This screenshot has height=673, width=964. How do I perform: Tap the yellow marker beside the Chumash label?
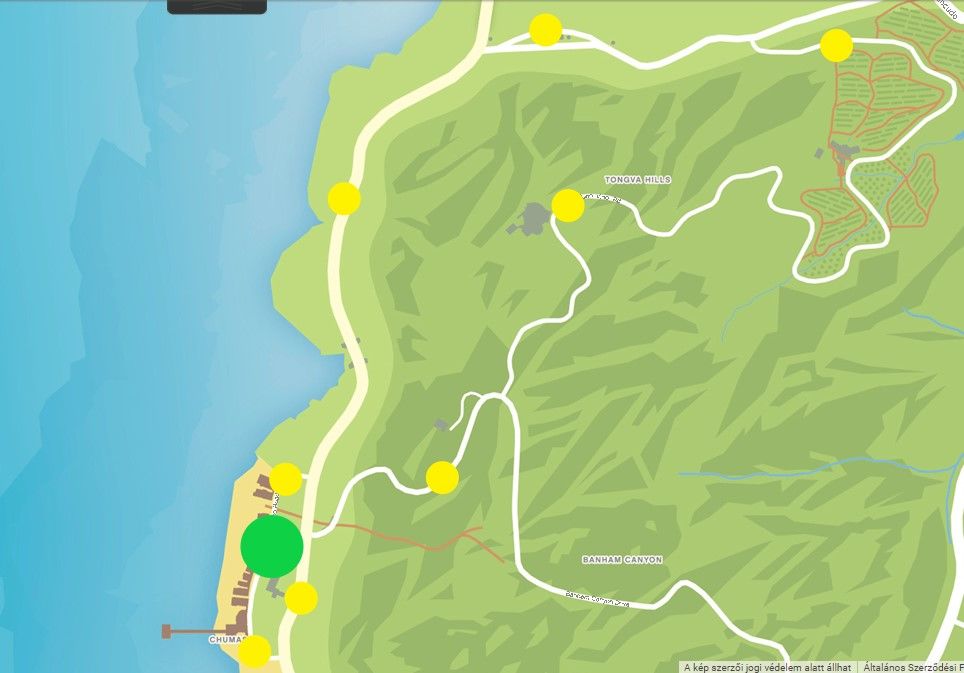click(x=254, y=651)
